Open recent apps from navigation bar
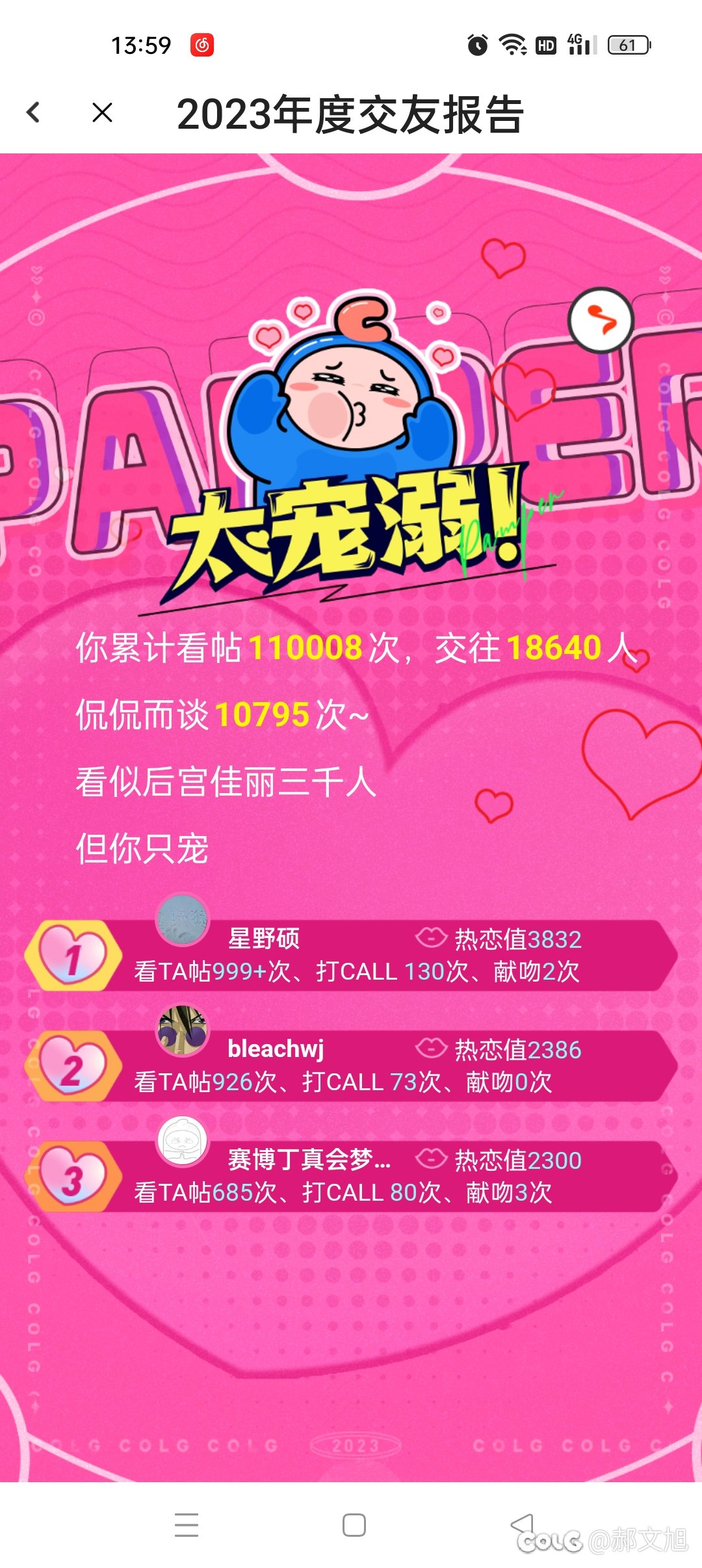702x1568 pixels. coord(187,1524)
